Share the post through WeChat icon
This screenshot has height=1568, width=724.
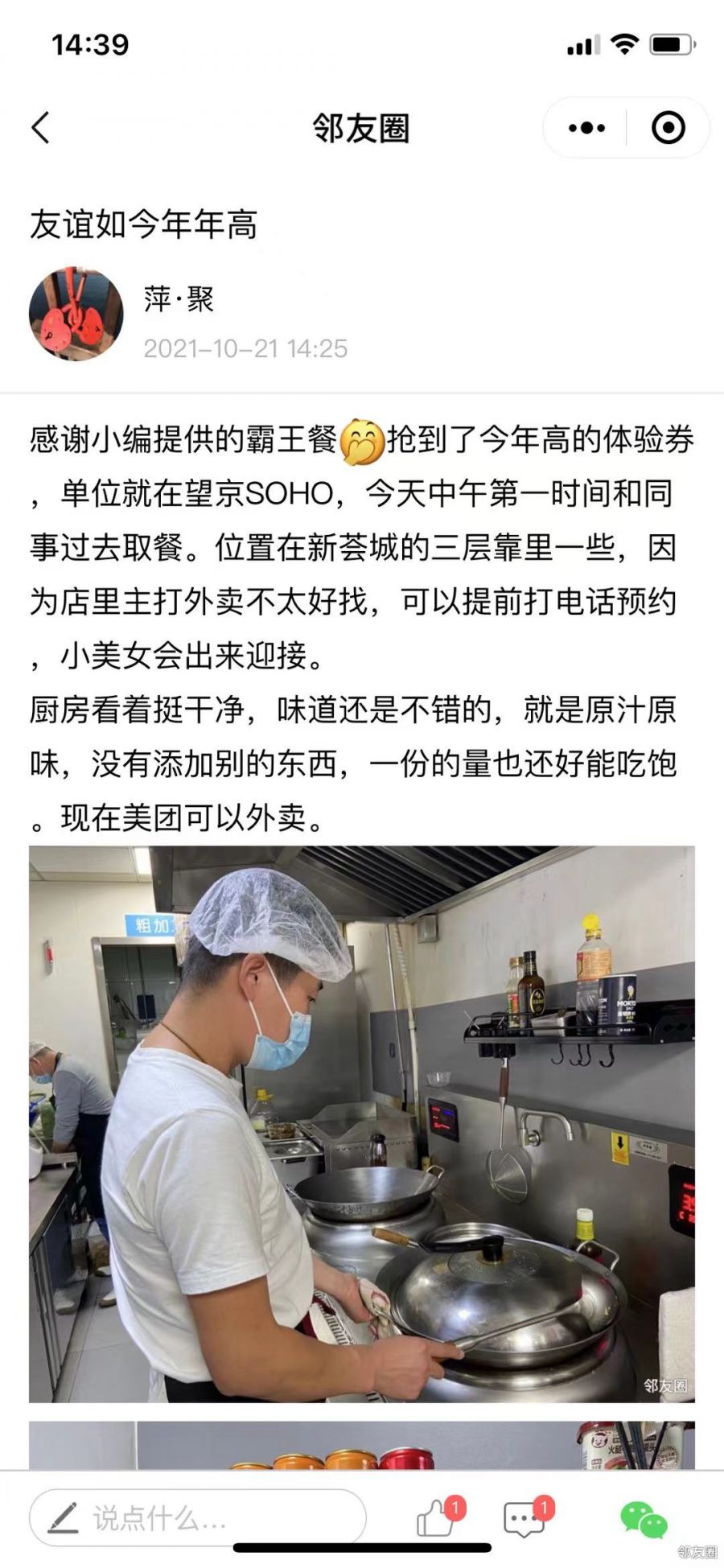(x=642, y=1518)
